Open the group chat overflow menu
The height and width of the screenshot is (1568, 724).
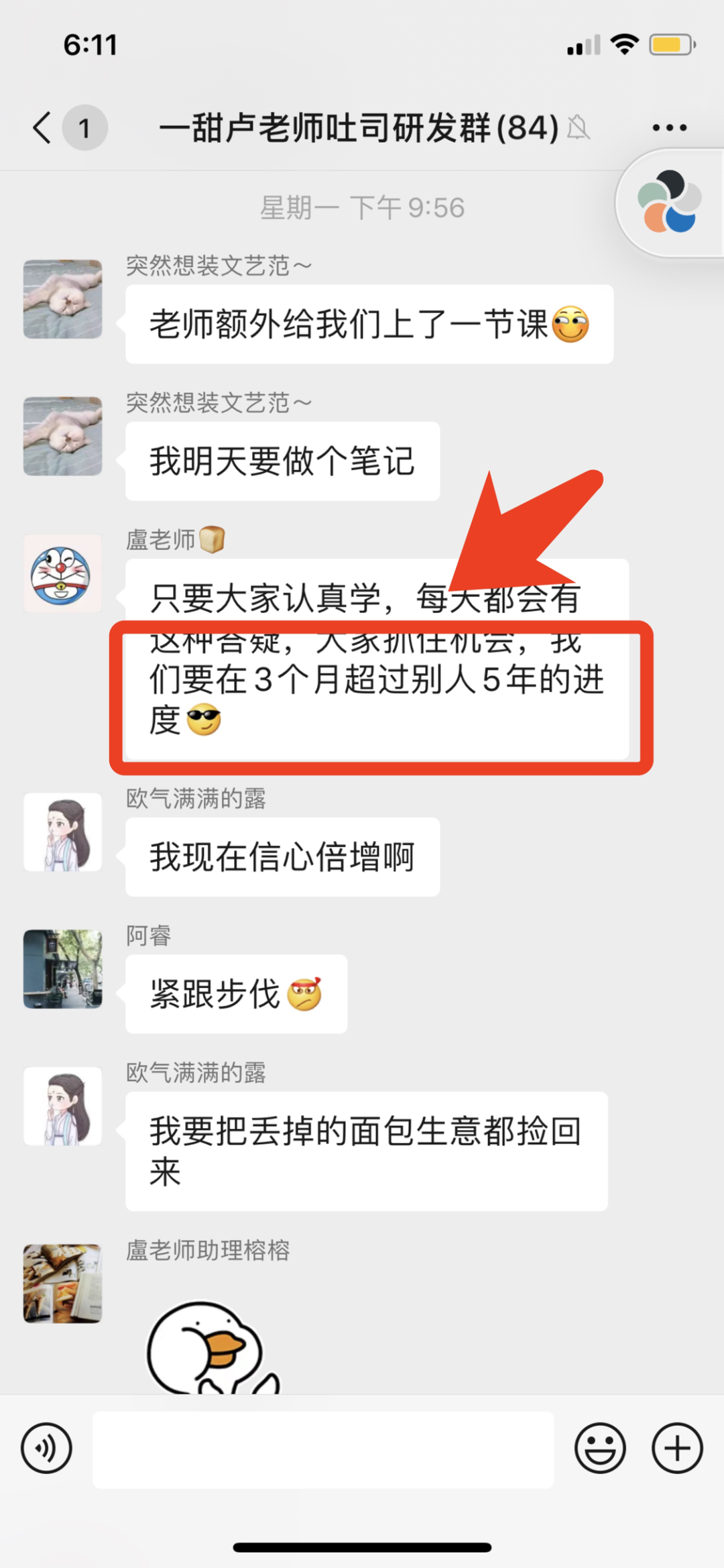click(669, 127)
